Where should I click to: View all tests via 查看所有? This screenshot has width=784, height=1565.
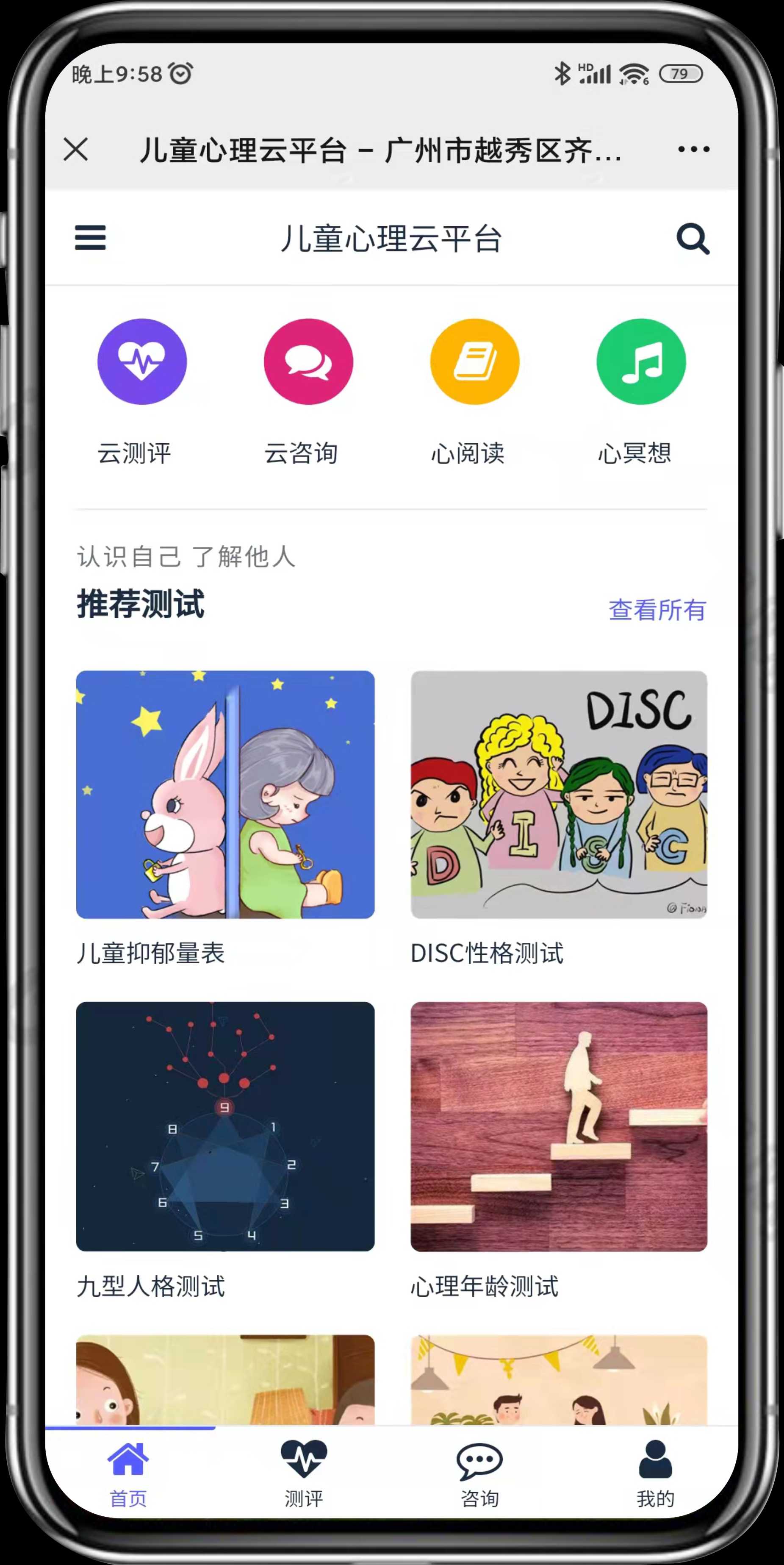pyautogui.click(x=657, y=610)
